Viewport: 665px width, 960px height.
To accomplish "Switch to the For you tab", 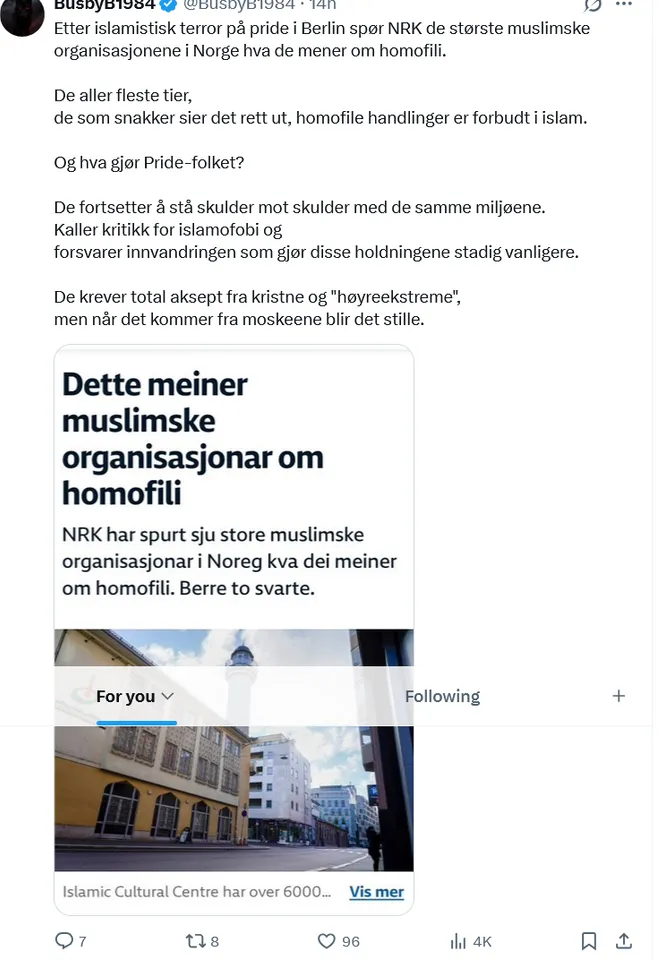I will 136,697.
